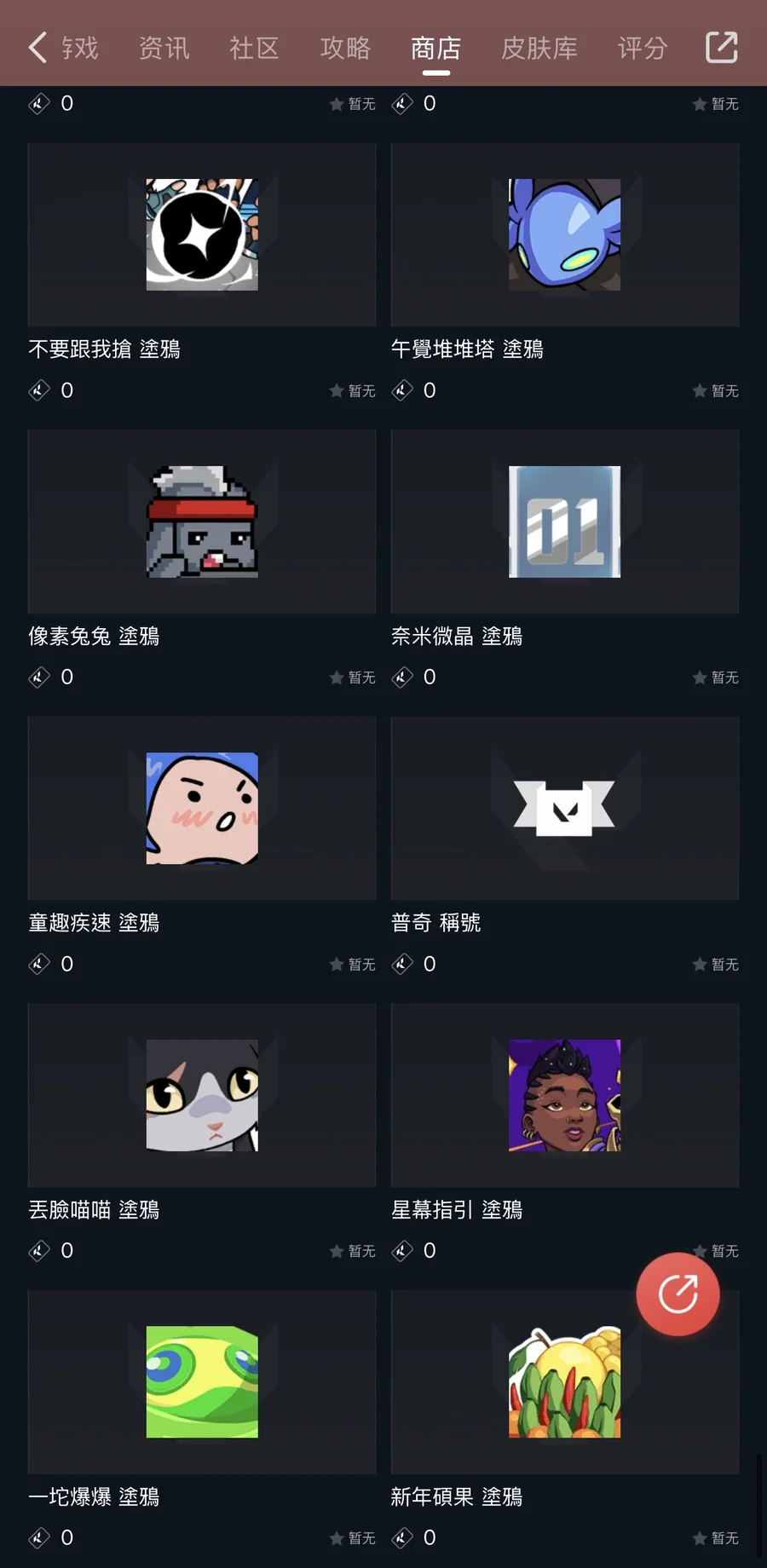View the 新年碩果 塗鴉 item

564,1381
